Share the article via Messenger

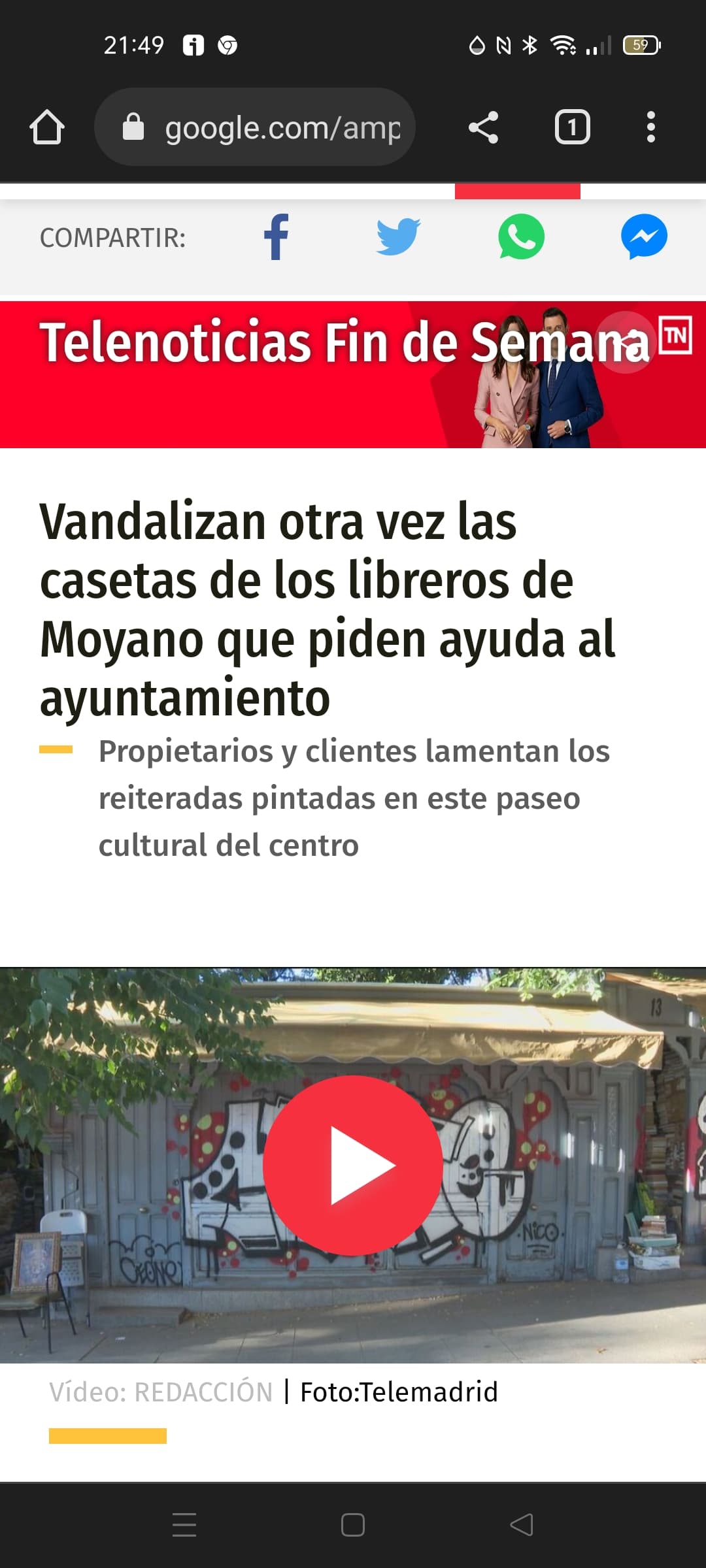(x=644, y=237)
